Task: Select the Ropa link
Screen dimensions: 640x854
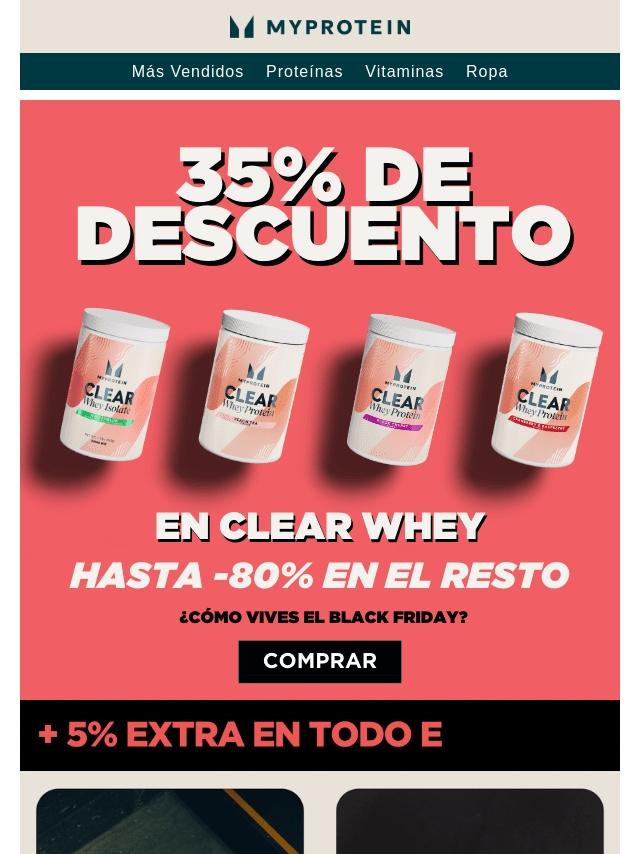Action: [x=486, y=71]
